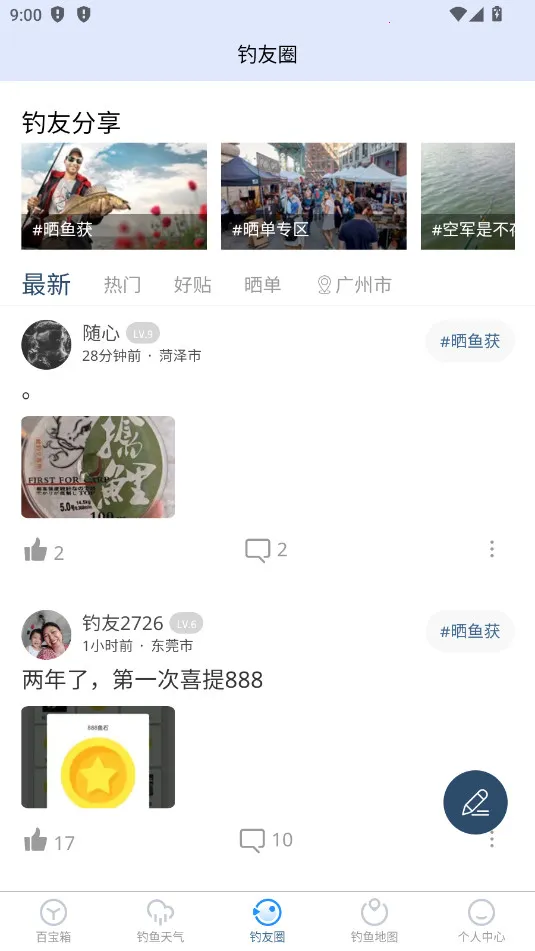The height and width of the screenshot is (951, 535).
Task: Go to the 个人中心 tab
Action: 481,921
